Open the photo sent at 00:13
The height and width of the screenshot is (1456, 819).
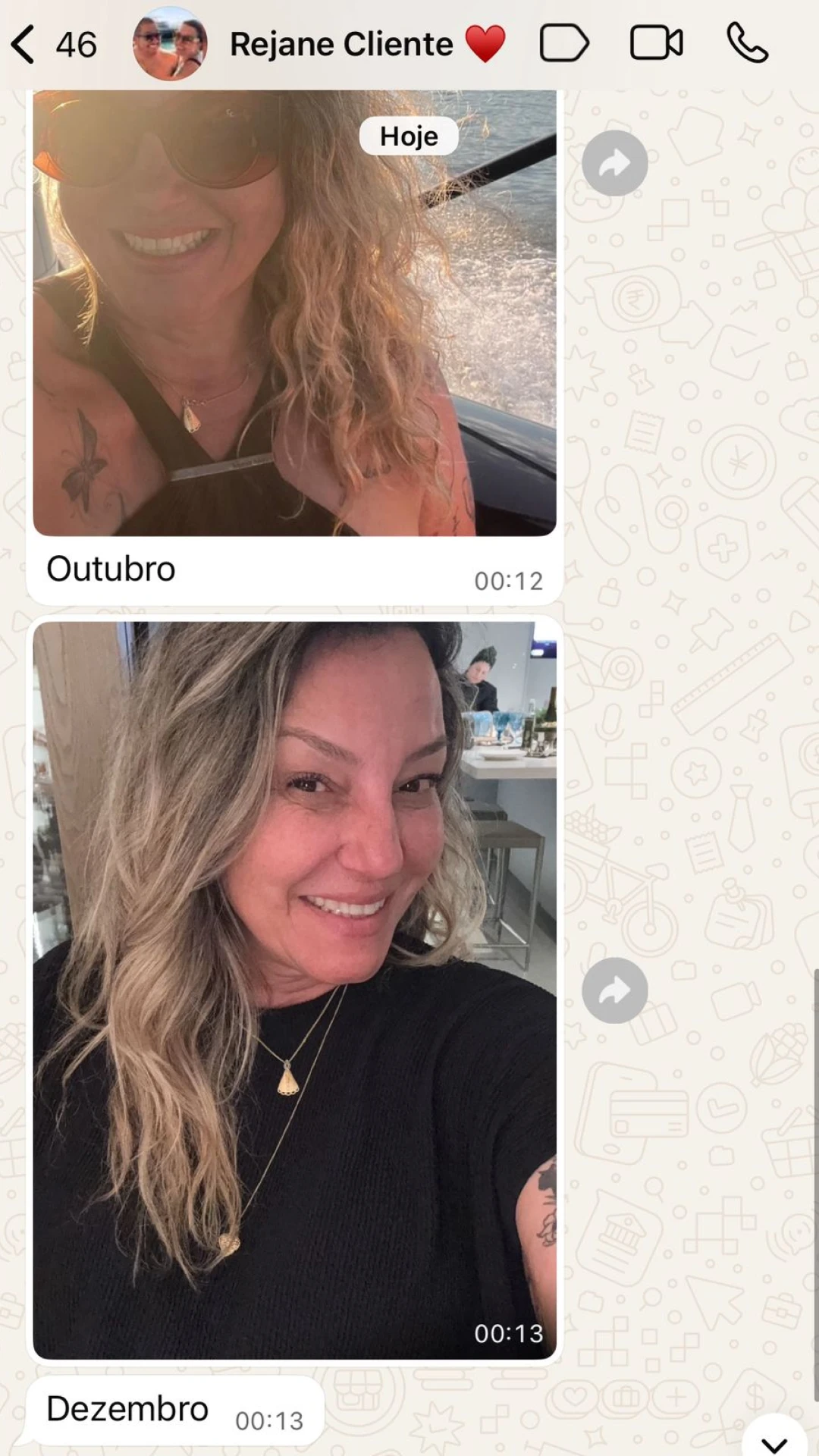pos(294,986)
